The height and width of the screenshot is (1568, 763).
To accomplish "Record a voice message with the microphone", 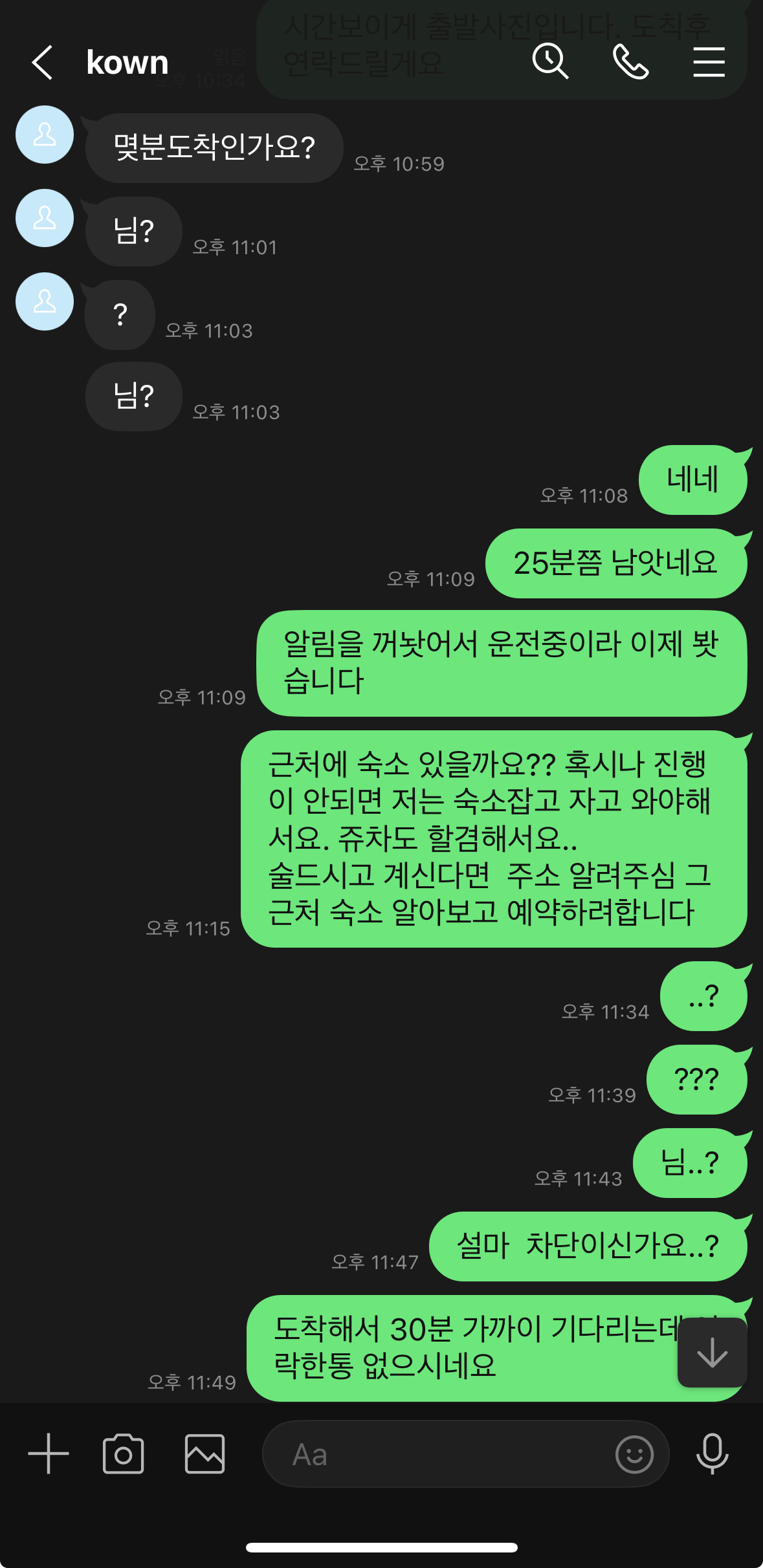I will click(712, 1454).
